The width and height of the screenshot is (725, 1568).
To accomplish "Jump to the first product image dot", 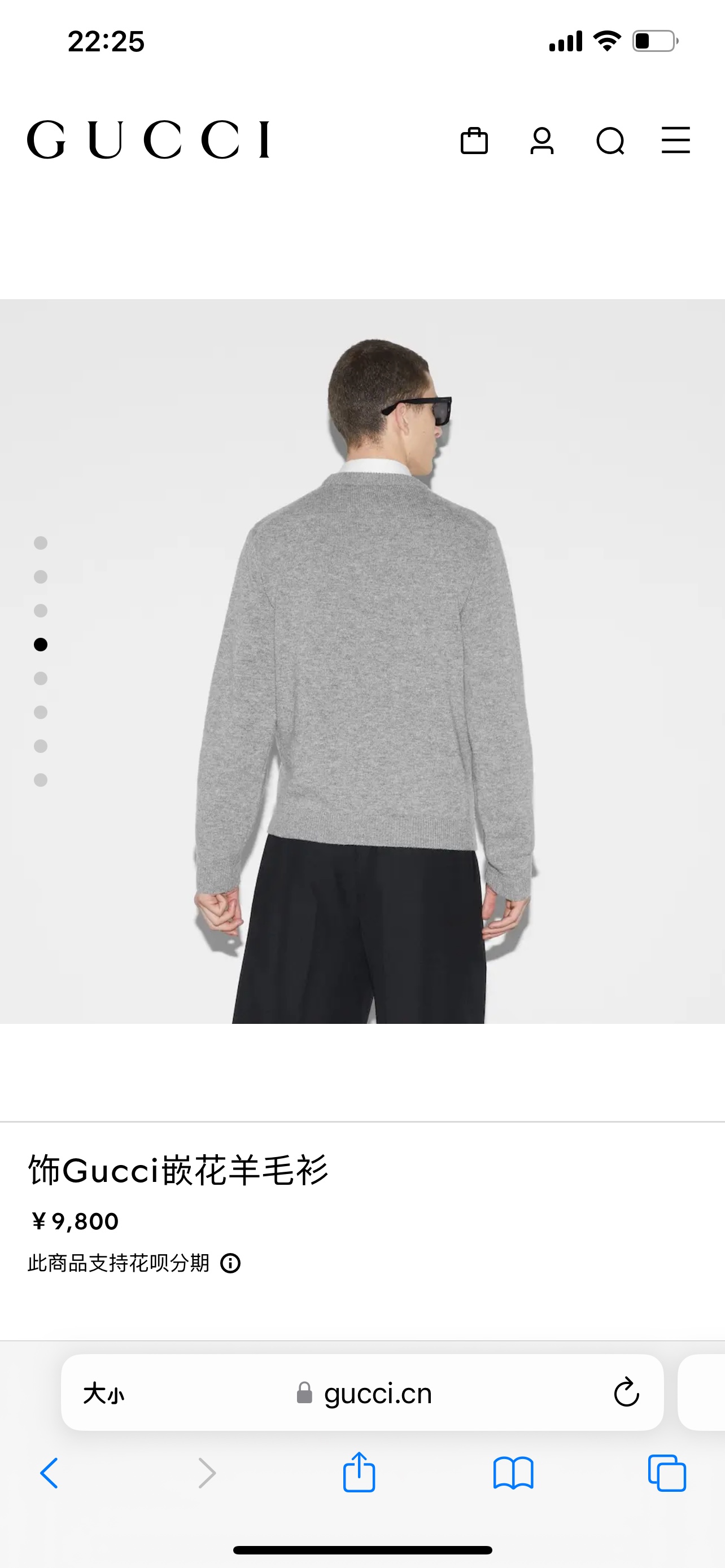I will (41, 543).
